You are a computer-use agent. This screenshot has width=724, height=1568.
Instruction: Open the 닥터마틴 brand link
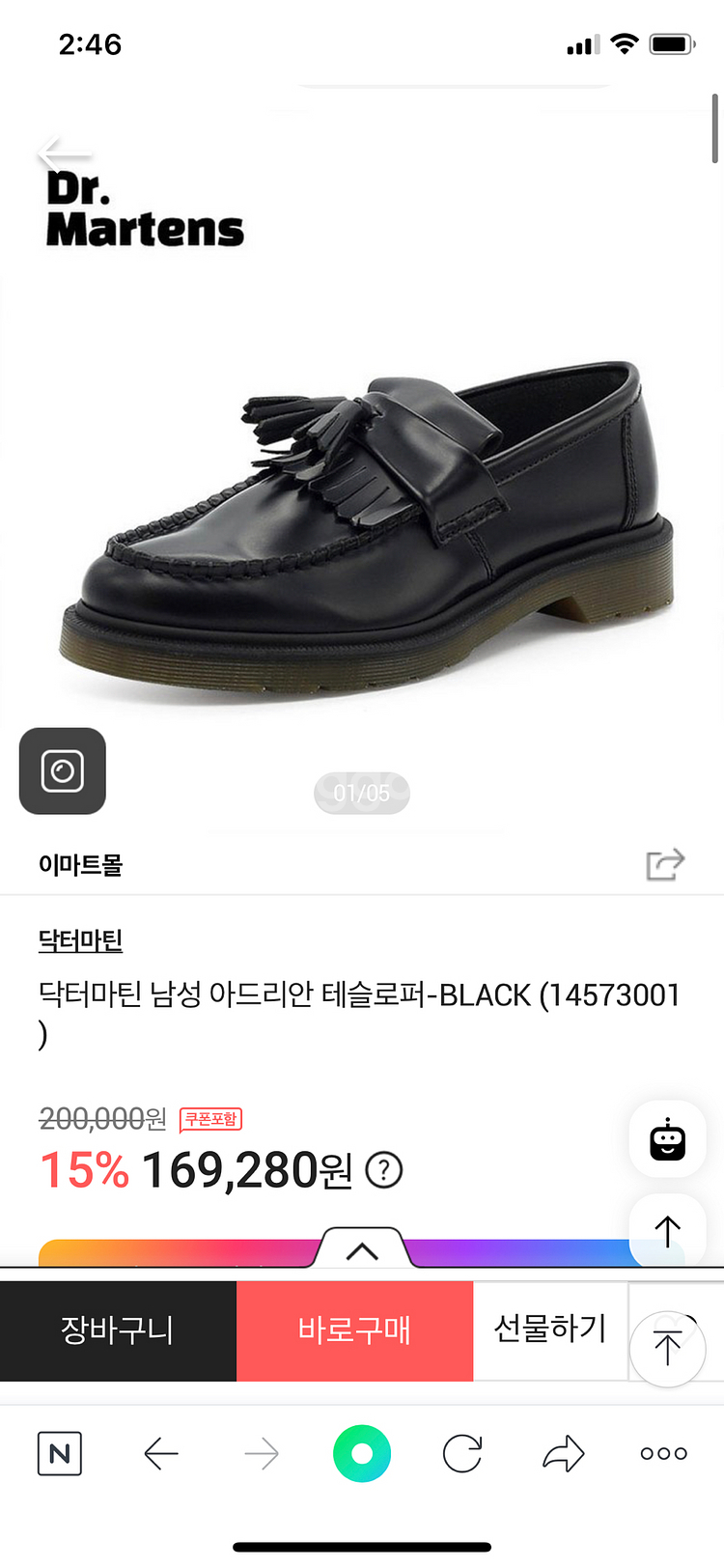80,940
